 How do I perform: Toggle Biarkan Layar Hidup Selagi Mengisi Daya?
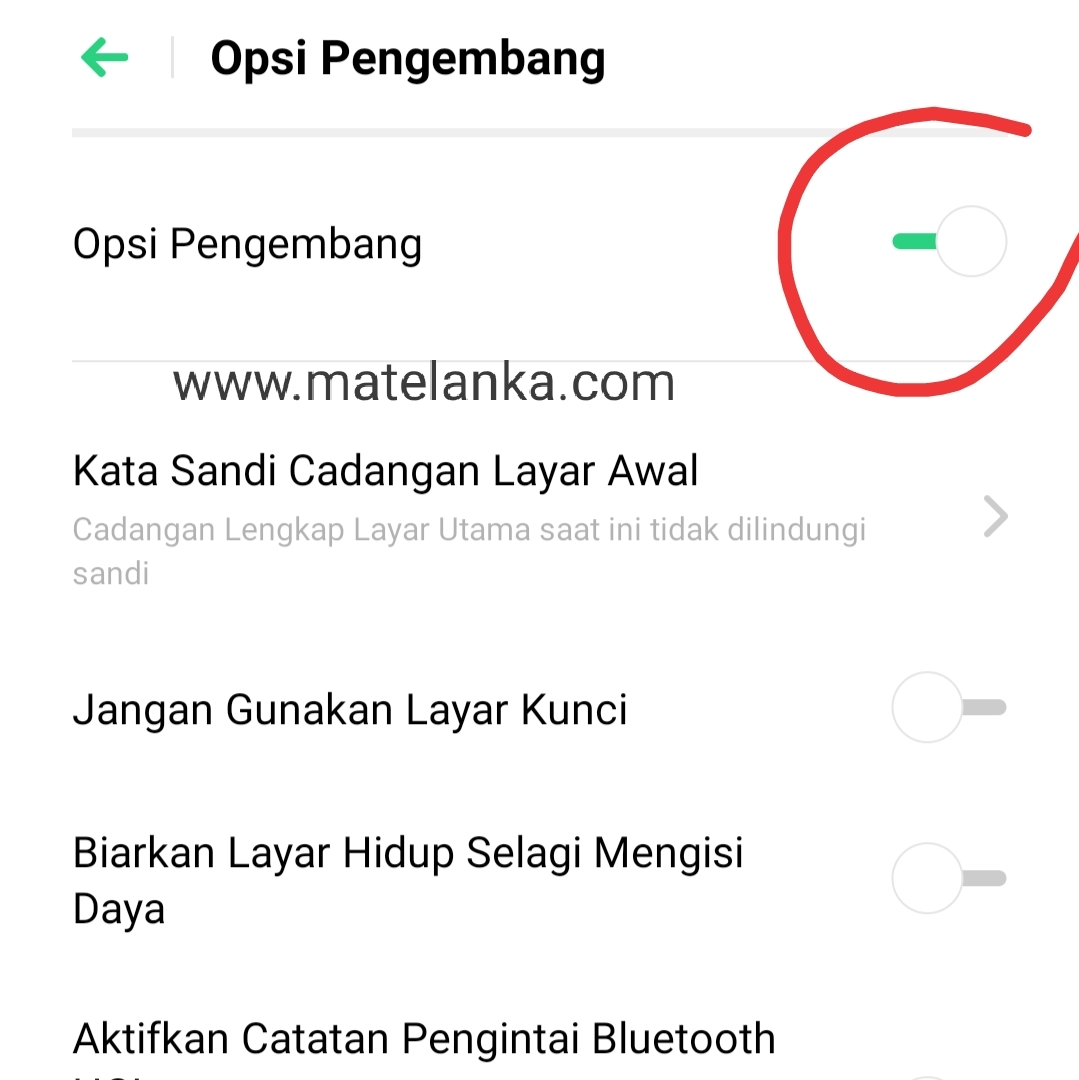[947, 878]
